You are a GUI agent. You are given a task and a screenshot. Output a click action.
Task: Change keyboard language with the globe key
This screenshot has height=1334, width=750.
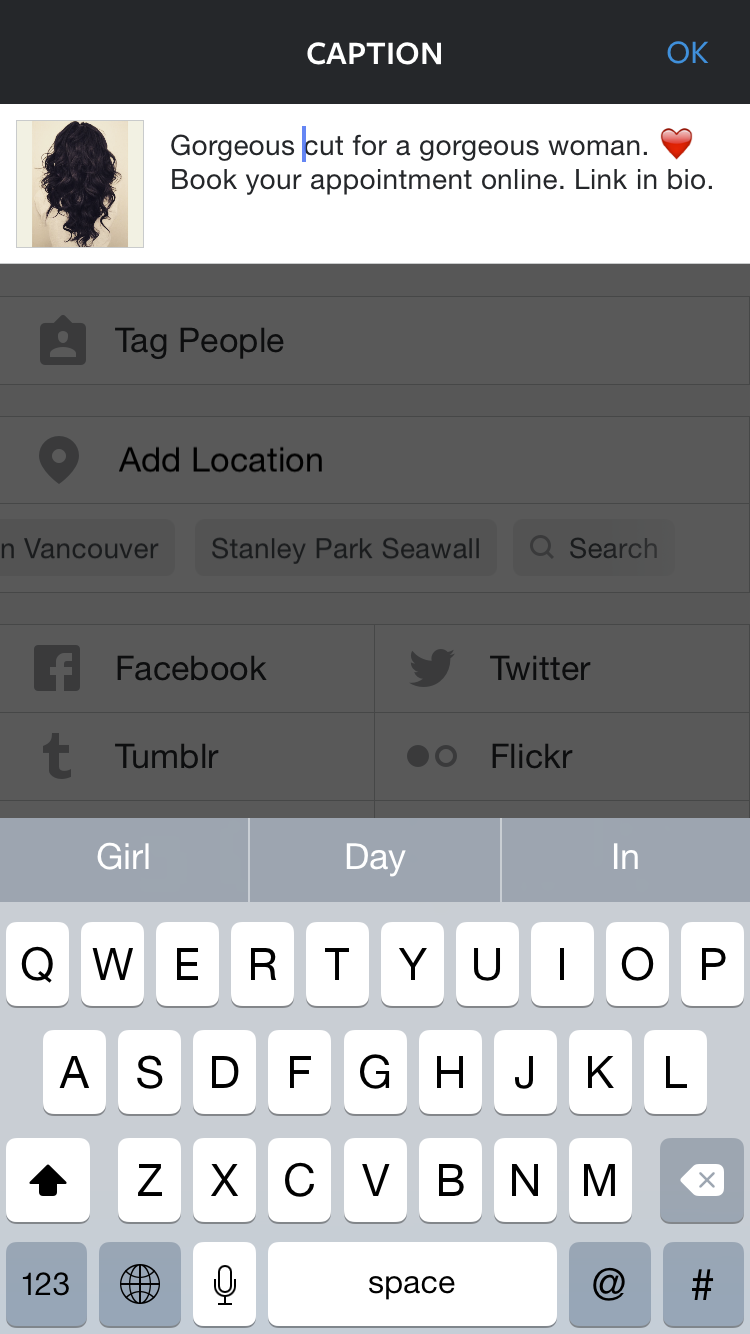tap(140, 1284)
